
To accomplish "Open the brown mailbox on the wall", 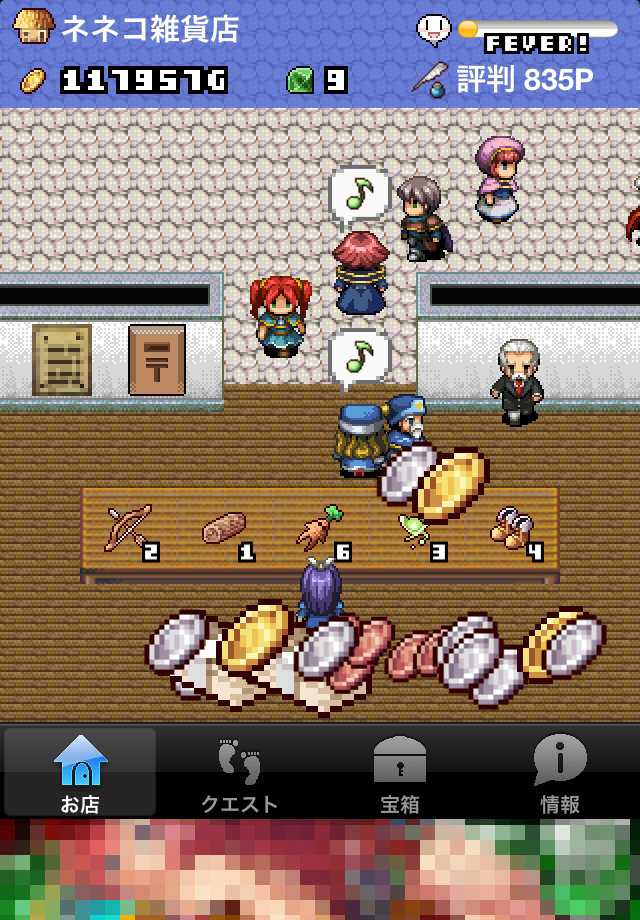I will pos(157,360).
